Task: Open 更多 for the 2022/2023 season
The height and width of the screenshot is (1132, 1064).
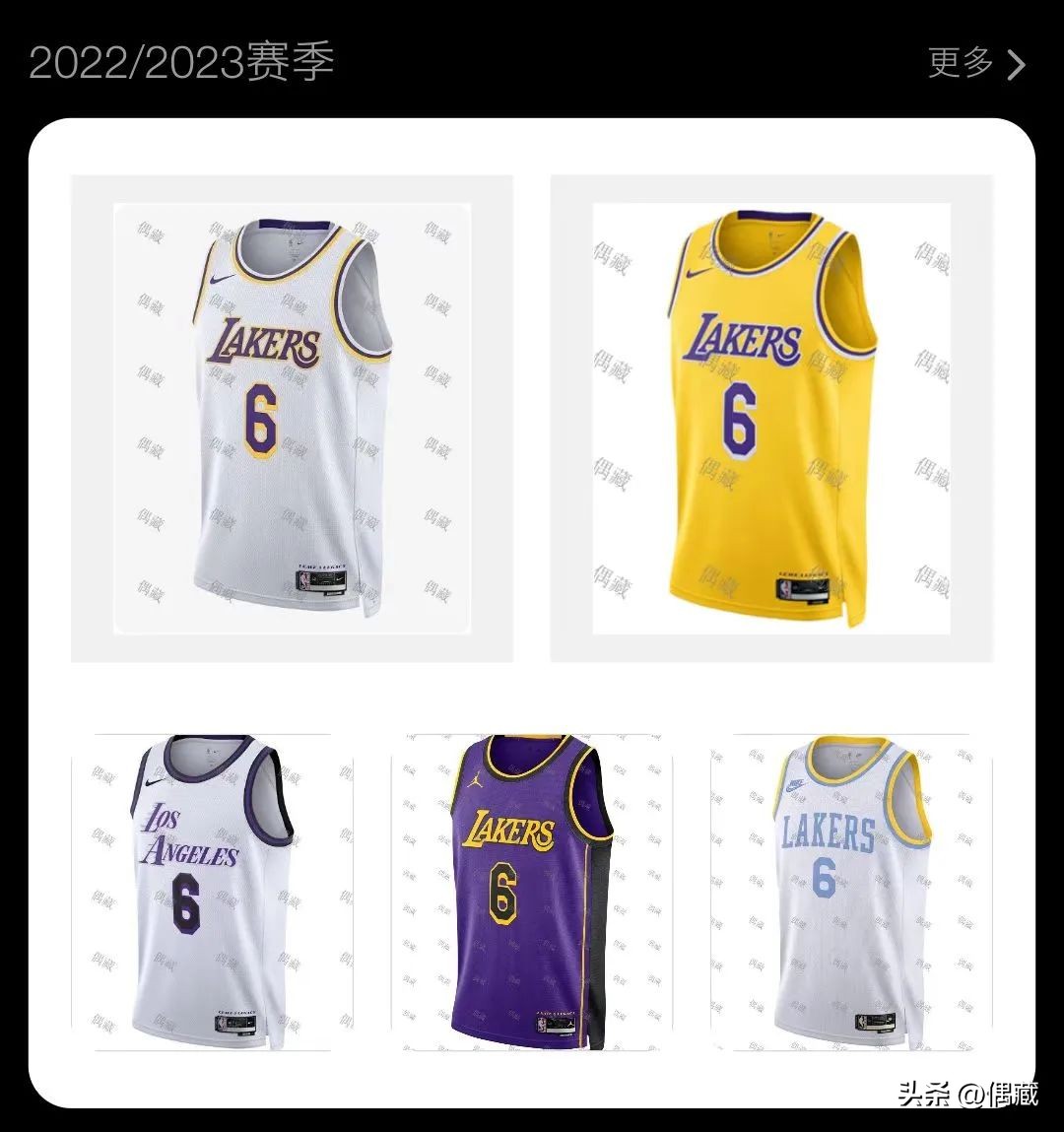Action: (975, 64)
